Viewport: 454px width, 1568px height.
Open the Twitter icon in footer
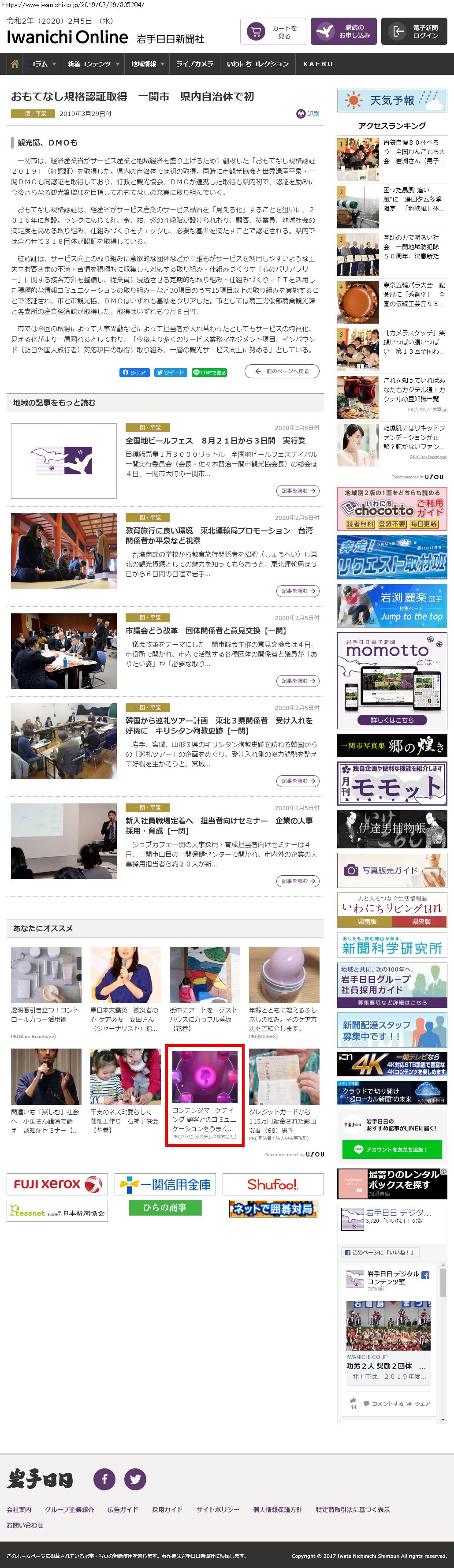[135, 1478]
